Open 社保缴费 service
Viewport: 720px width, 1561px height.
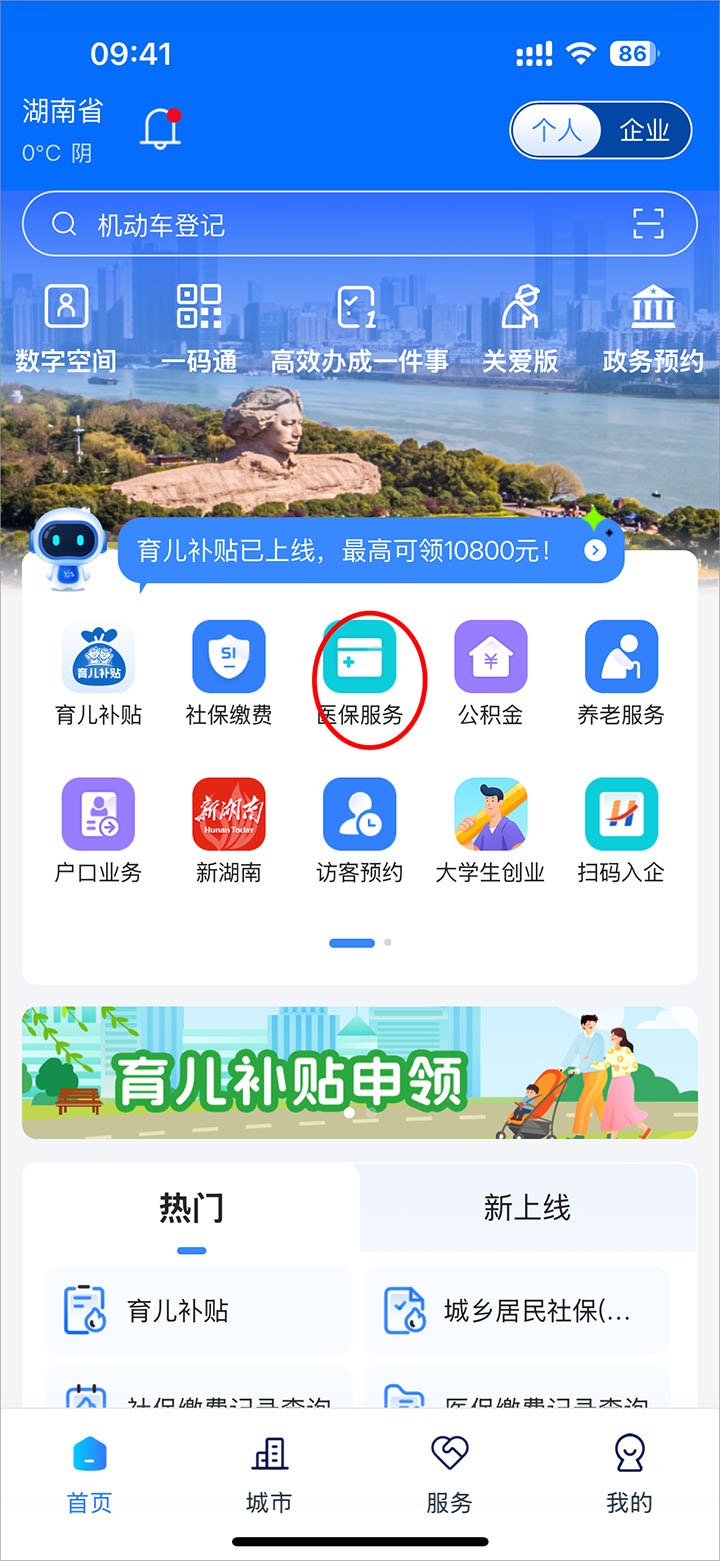[x=229, y=672]
